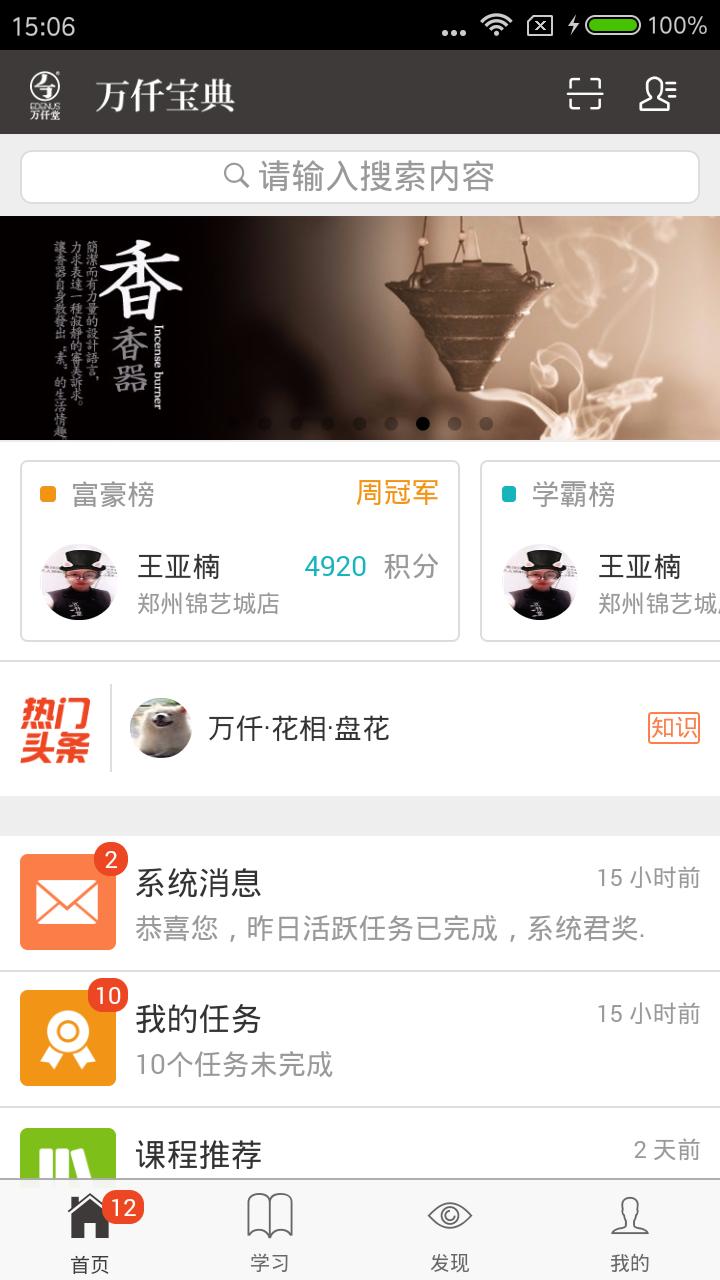Open the headline 万仟·花相·盘花

coord(300,730)
